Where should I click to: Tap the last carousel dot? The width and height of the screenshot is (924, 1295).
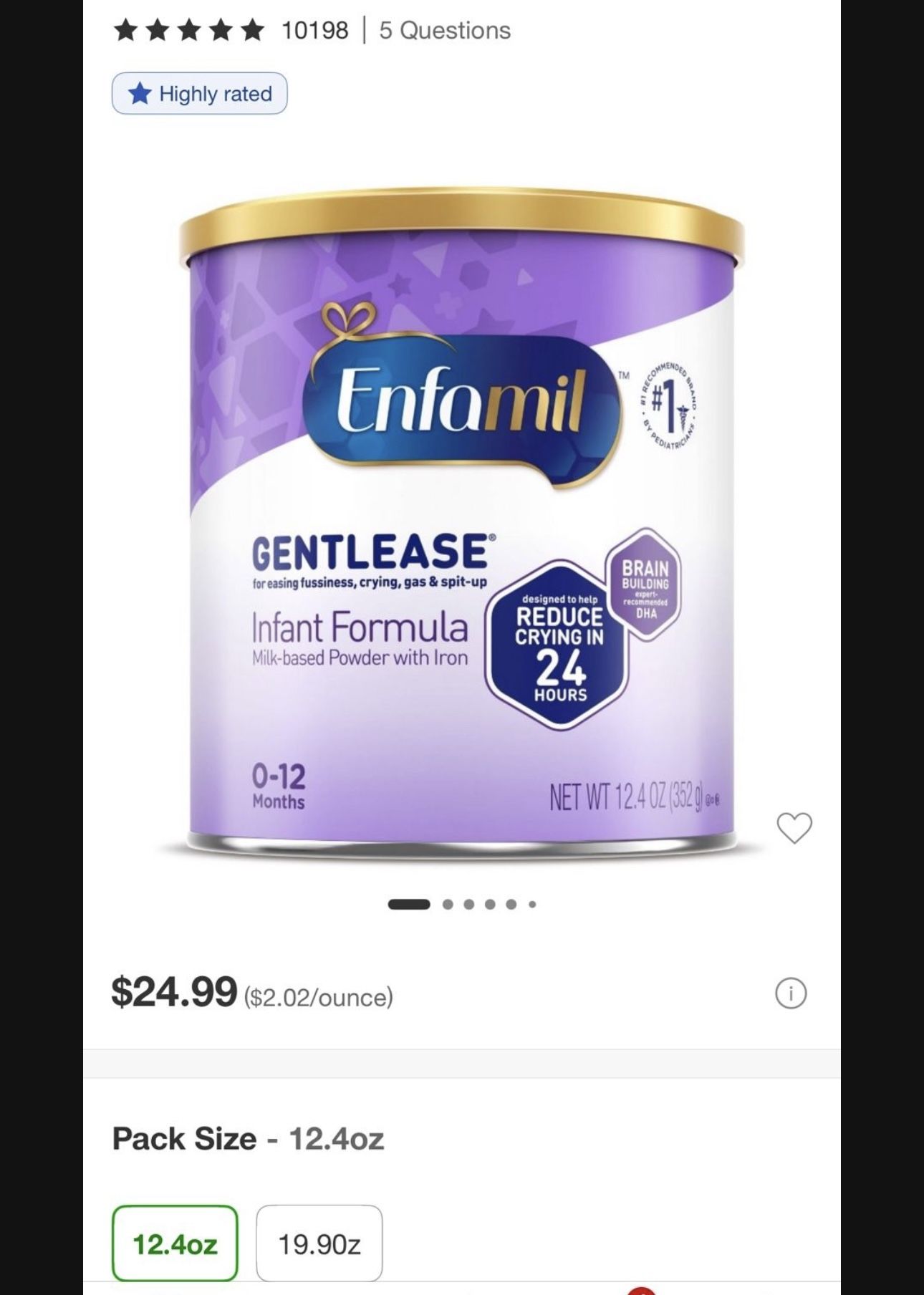[531, 904]
